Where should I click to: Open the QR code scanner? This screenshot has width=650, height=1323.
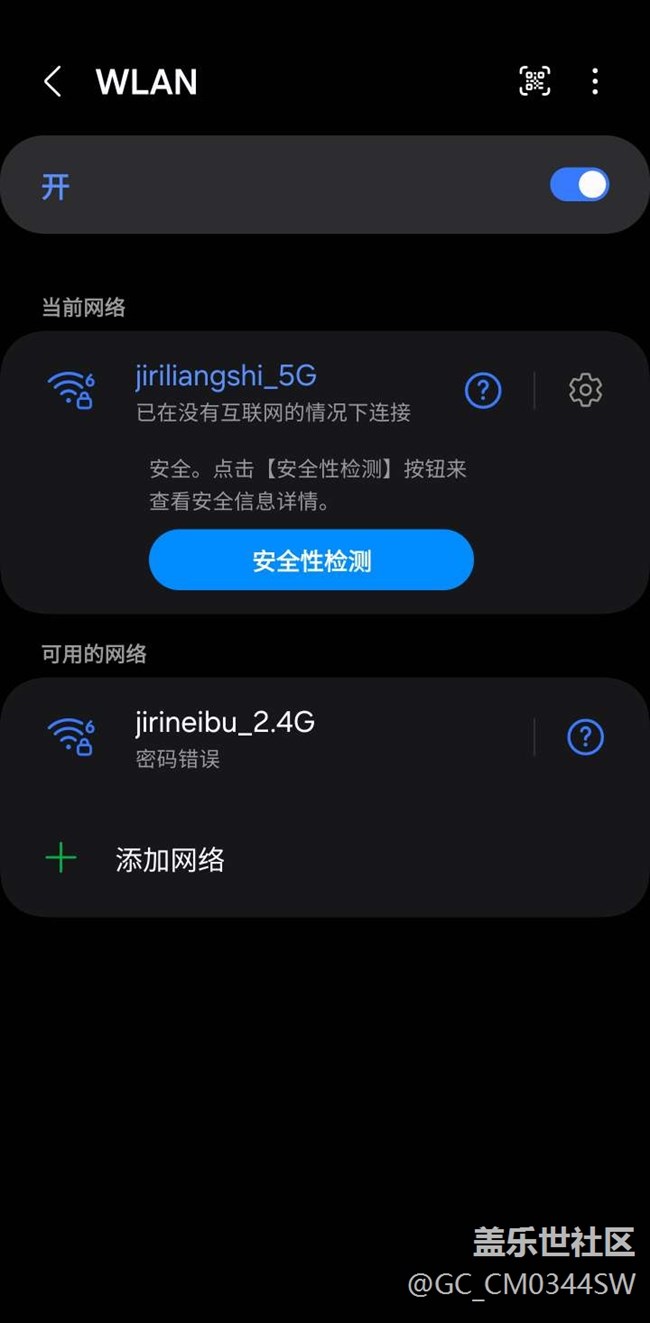click(535, 82)
